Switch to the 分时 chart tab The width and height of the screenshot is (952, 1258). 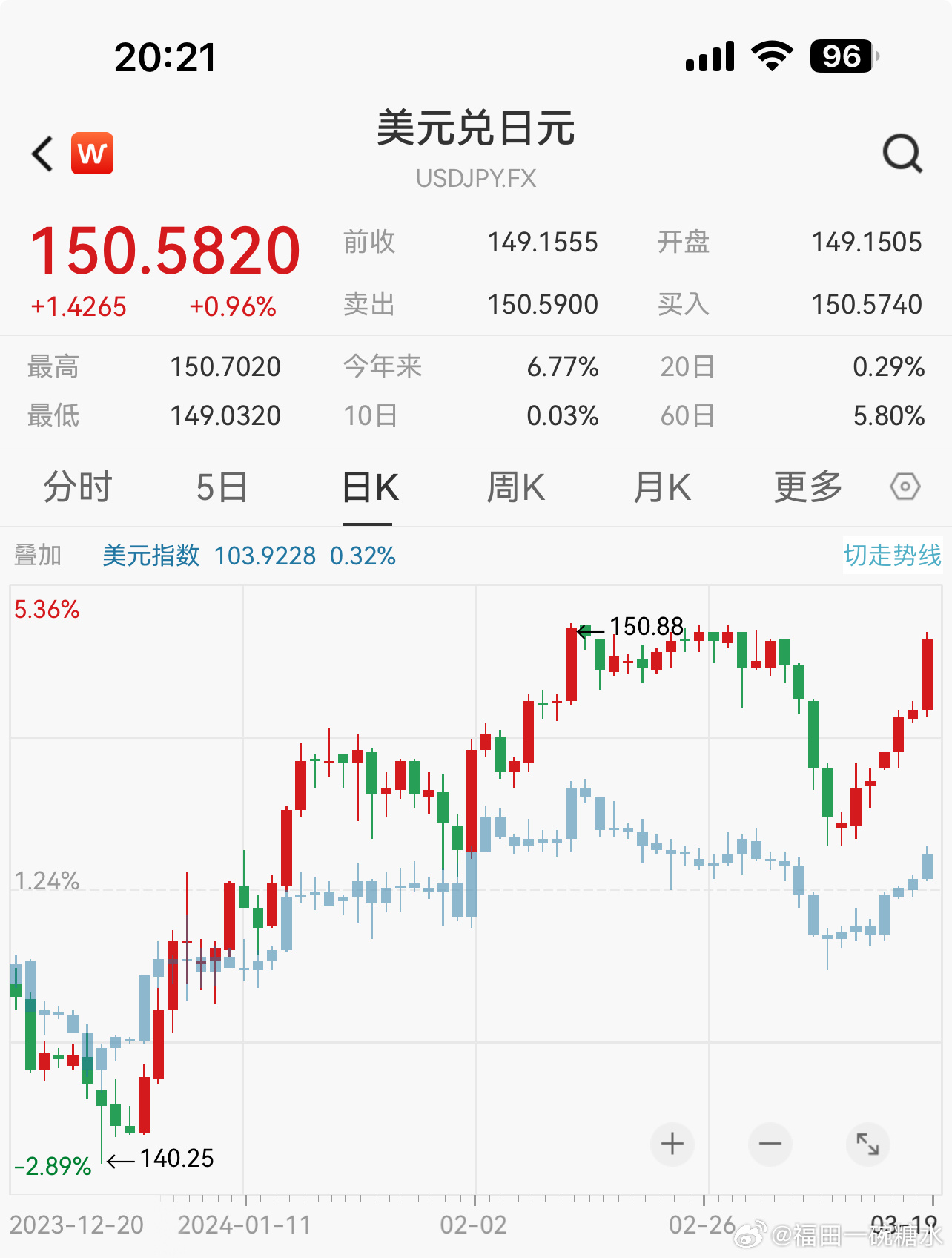pos(77,487)
